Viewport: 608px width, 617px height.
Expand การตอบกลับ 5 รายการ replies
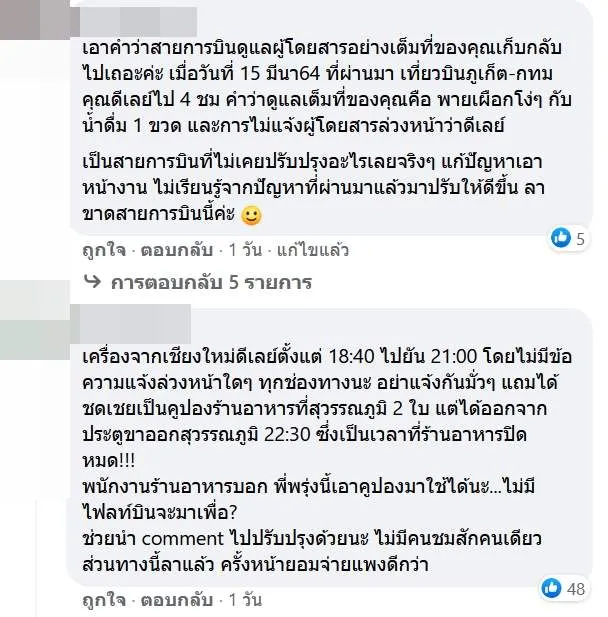[199, 283]
